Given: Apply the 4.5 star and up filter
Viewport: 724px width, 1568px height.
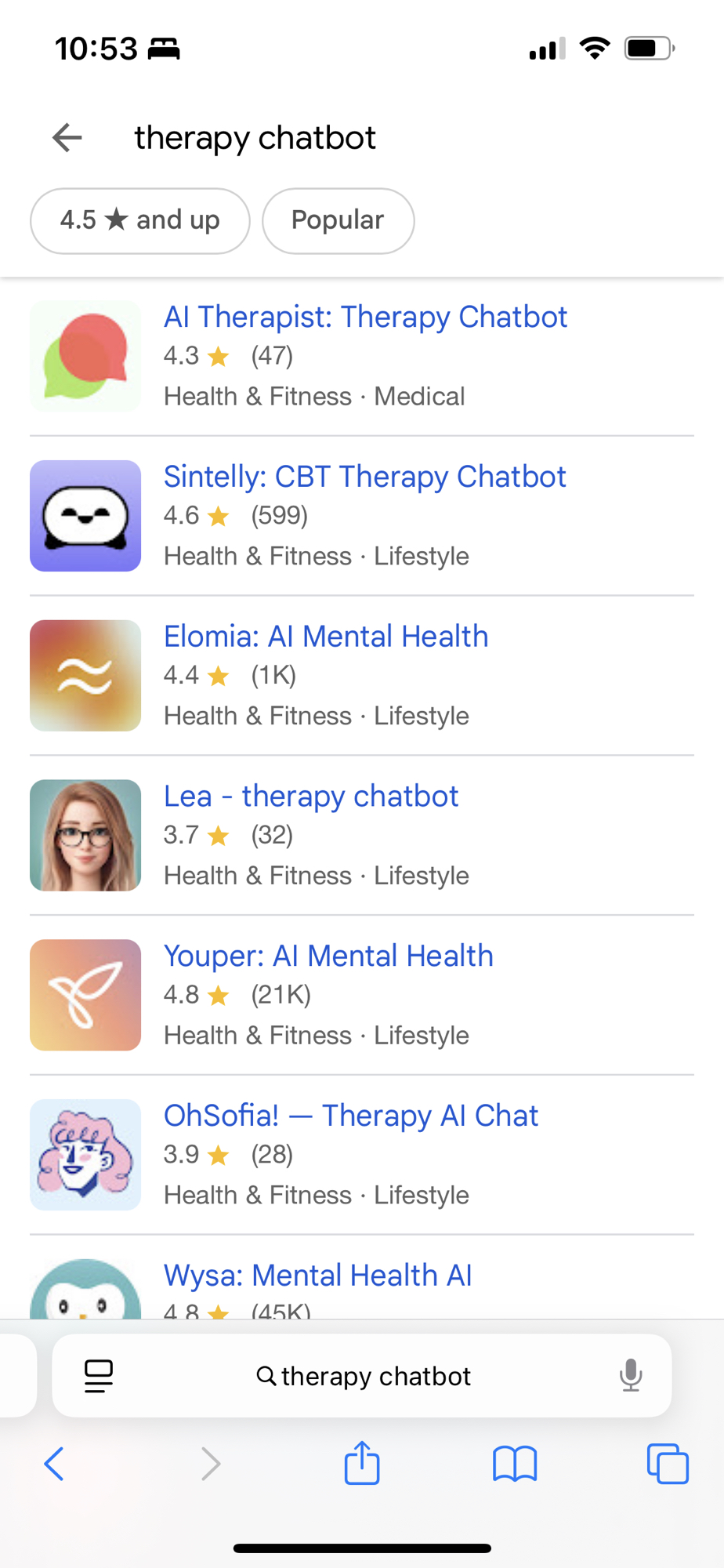Looking at the screenshot, I should 140,220.
